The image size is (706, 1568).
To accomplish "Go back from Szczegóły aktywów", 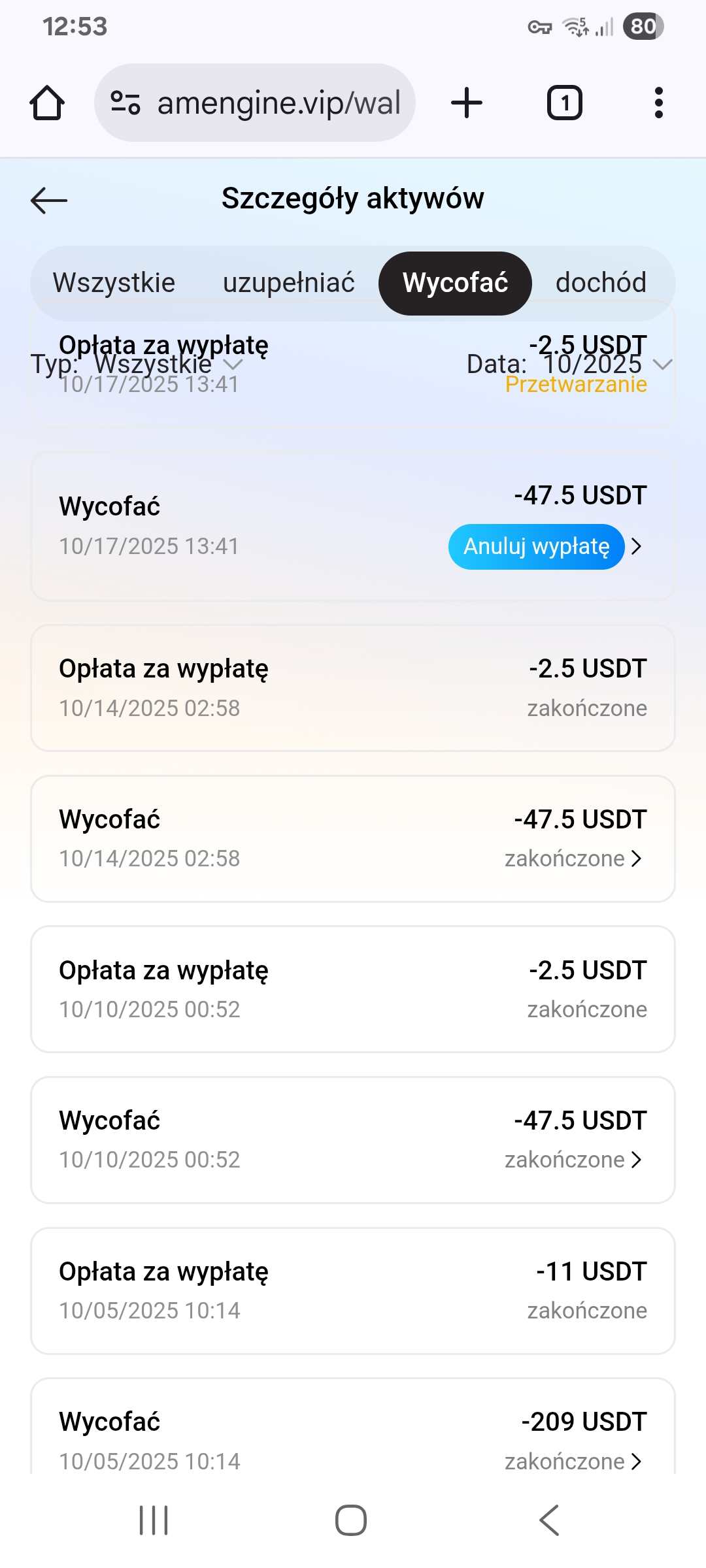I will tap(49, 200).
